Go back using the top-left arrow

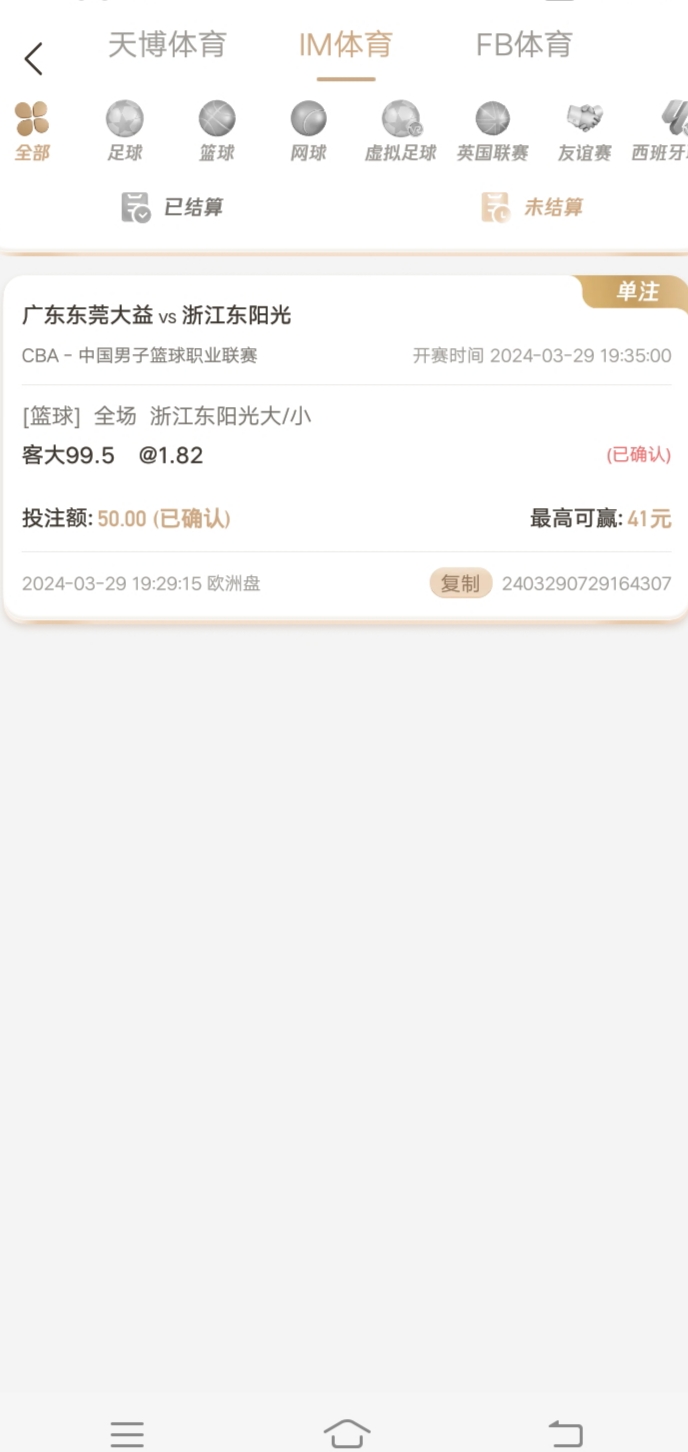(x=34, y=59)
